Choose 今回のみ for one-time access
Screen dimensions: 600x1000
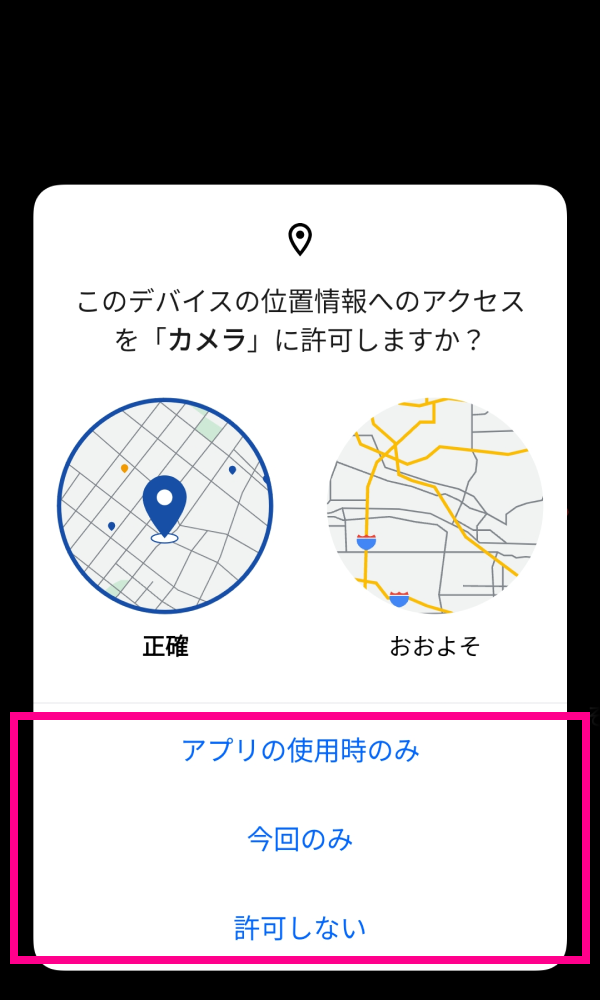[300, 839]
